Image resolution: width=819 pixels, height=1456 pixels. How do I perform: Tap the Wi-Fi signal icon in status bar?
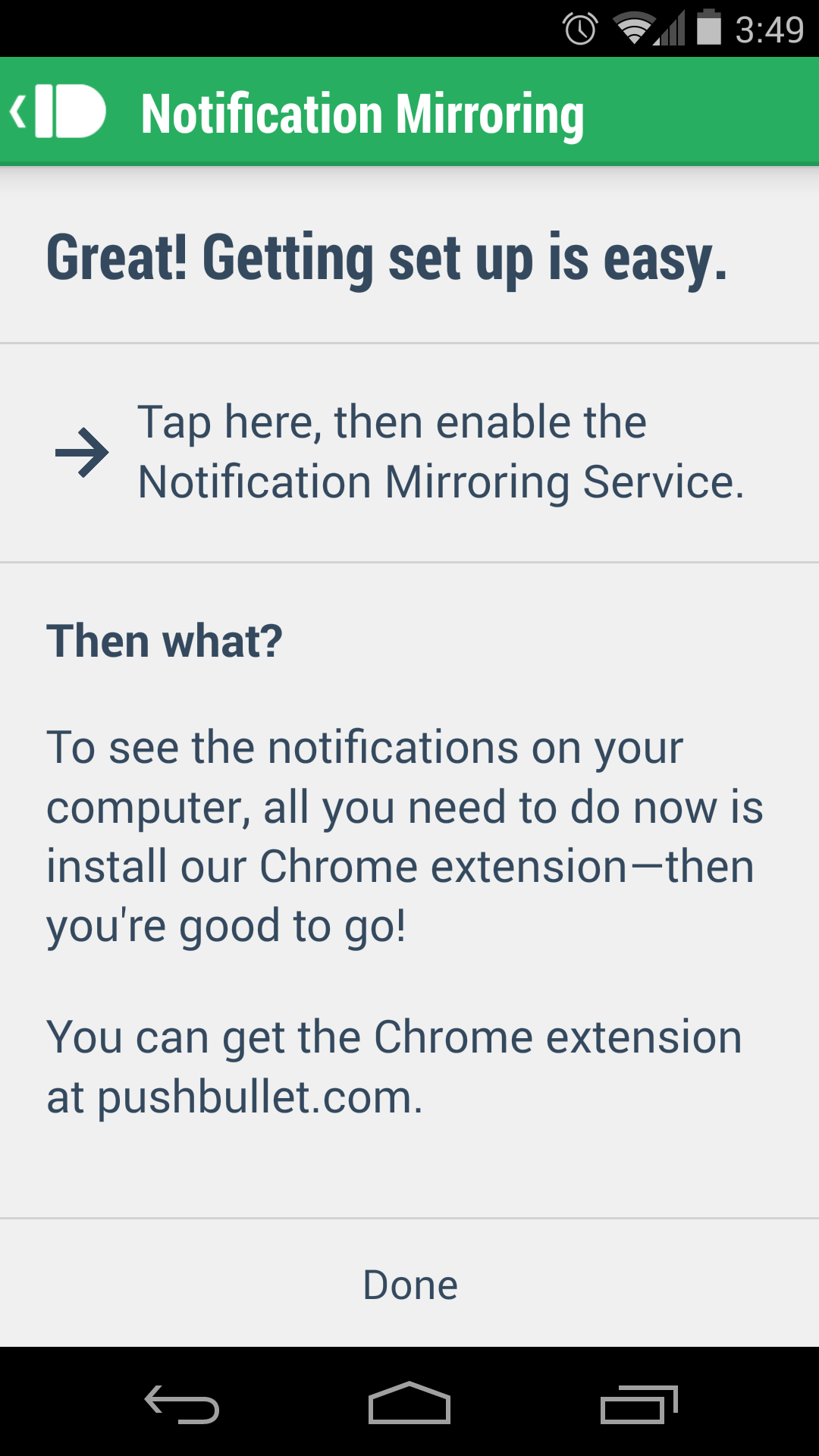pos(633,27)
